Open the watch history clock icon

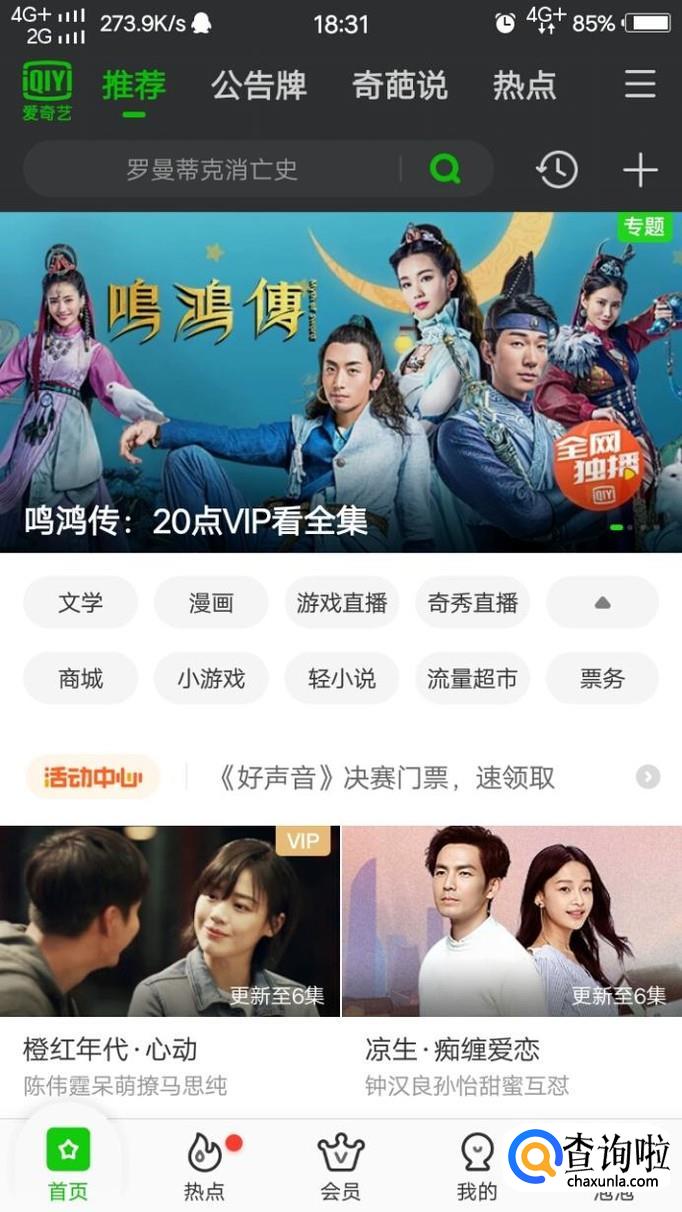pyautogui.click(x=557, y=170)
